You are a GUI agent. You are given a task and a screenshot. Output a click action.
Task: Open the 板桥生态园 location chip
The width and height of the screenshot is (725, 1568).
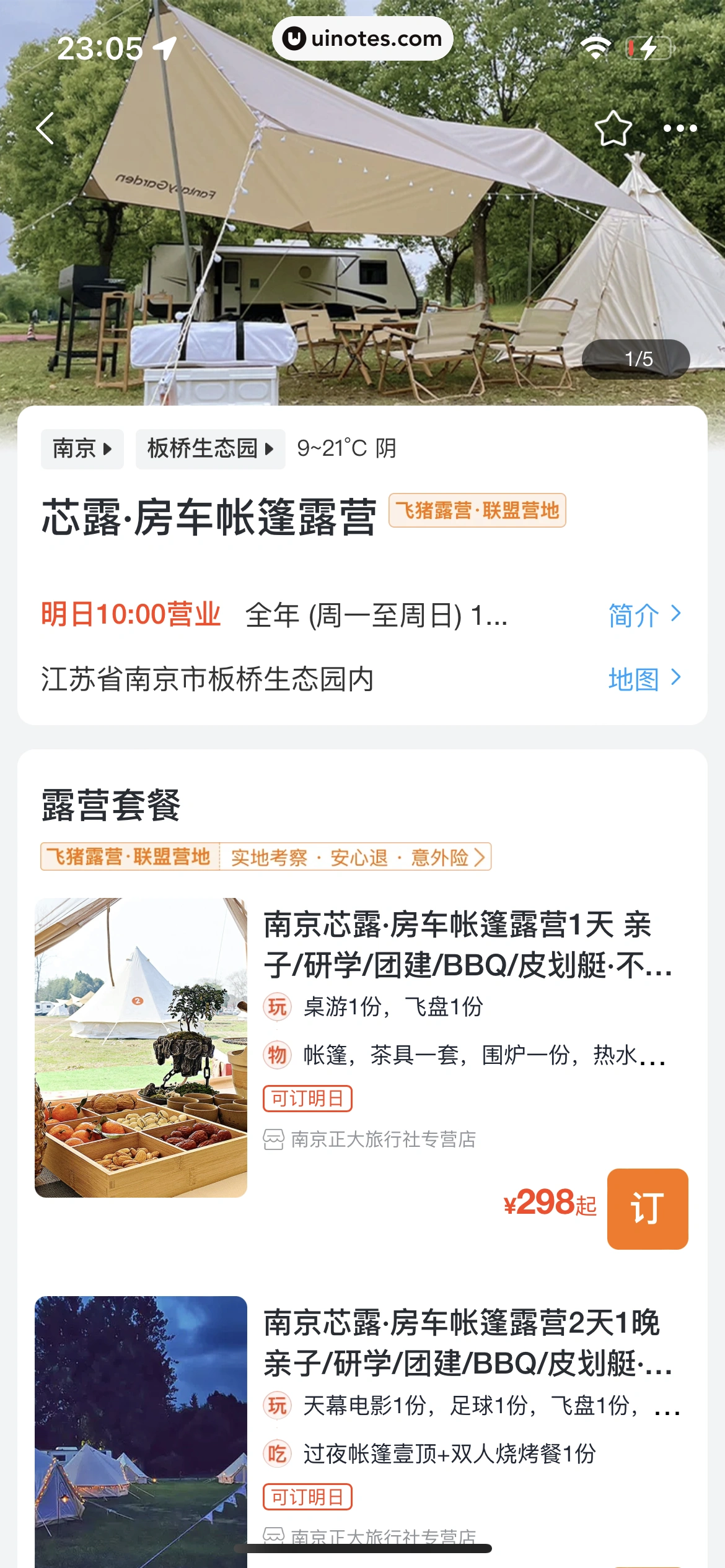210,448
